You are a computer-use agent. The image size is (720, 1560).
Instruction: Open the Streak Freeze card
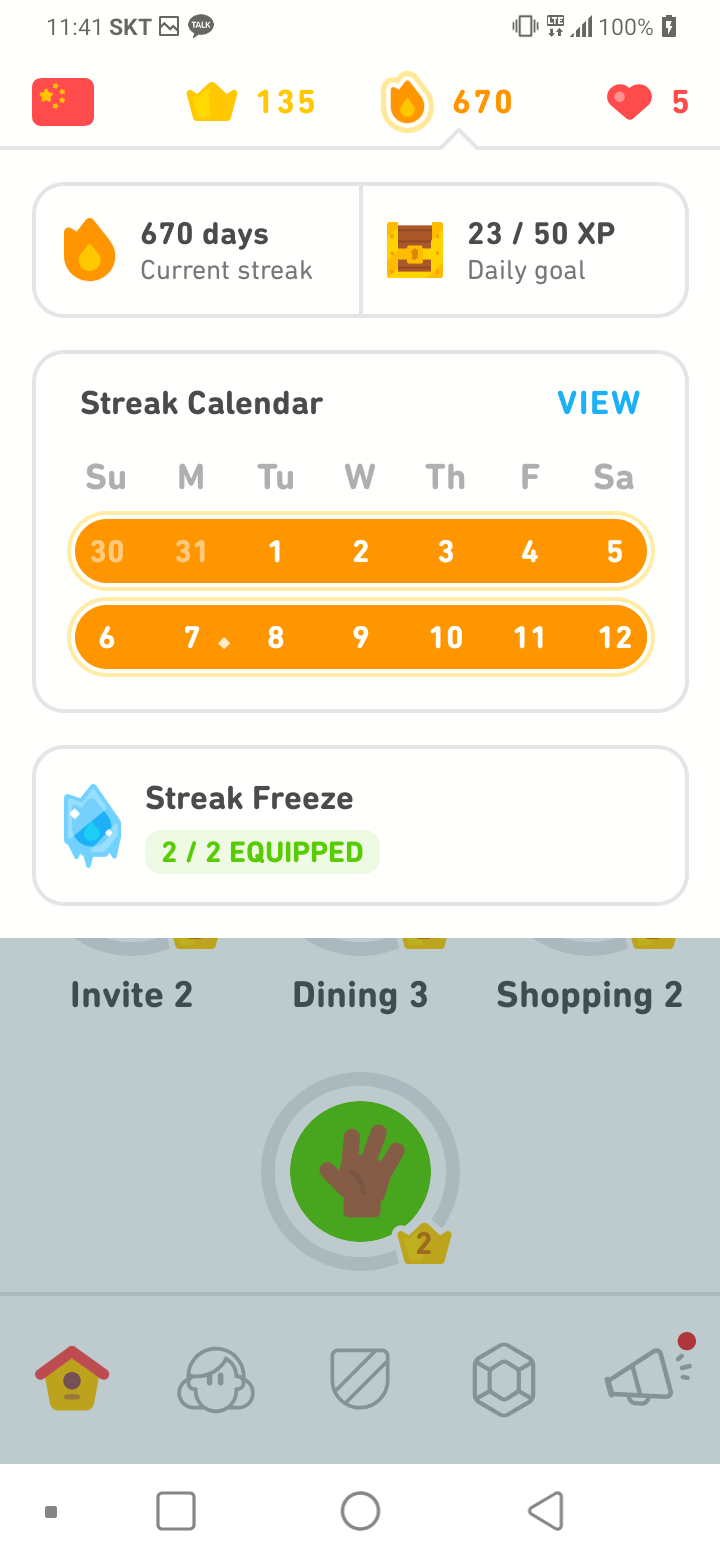[x=360, y=825]
